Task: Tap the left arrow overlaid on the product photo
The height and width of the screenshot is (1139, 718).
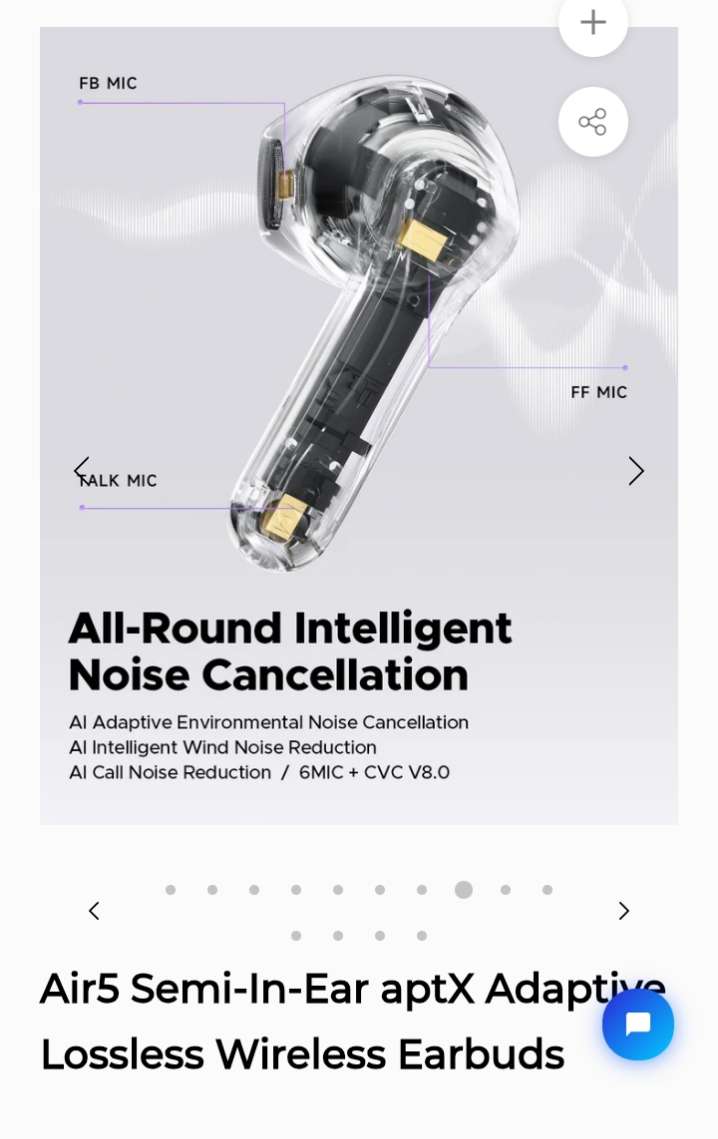Action: click(x=82, y=470)
